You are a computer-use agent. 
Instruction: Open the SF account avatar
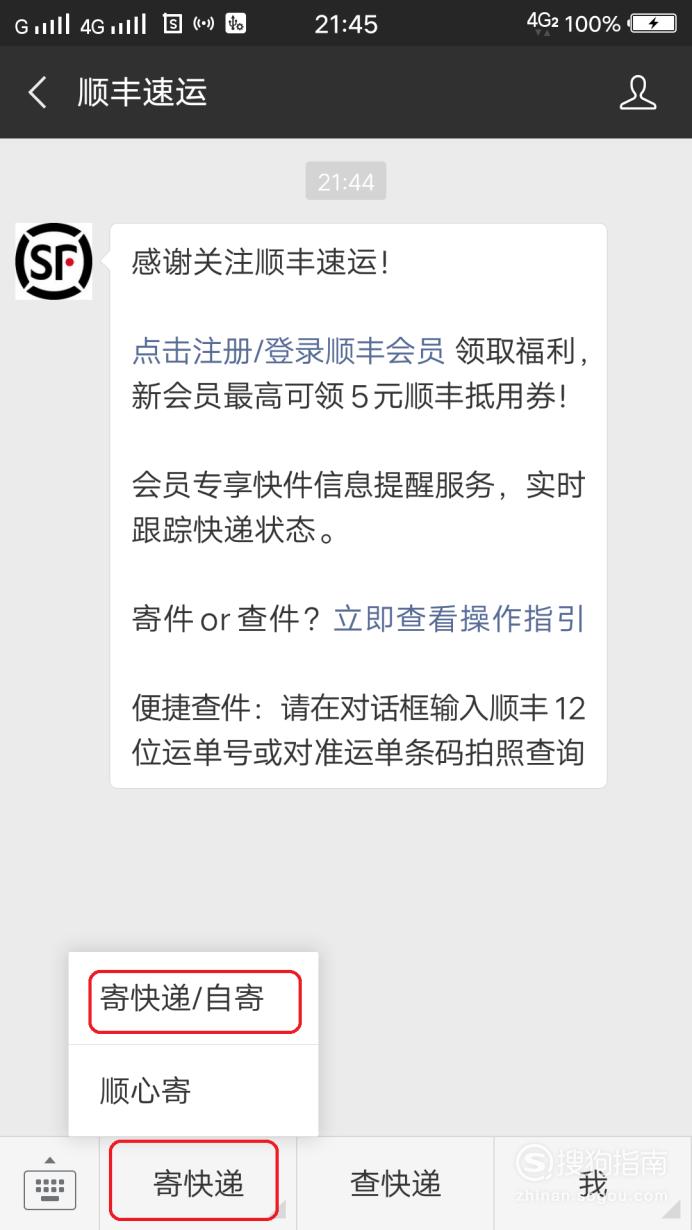coord(54,262)
